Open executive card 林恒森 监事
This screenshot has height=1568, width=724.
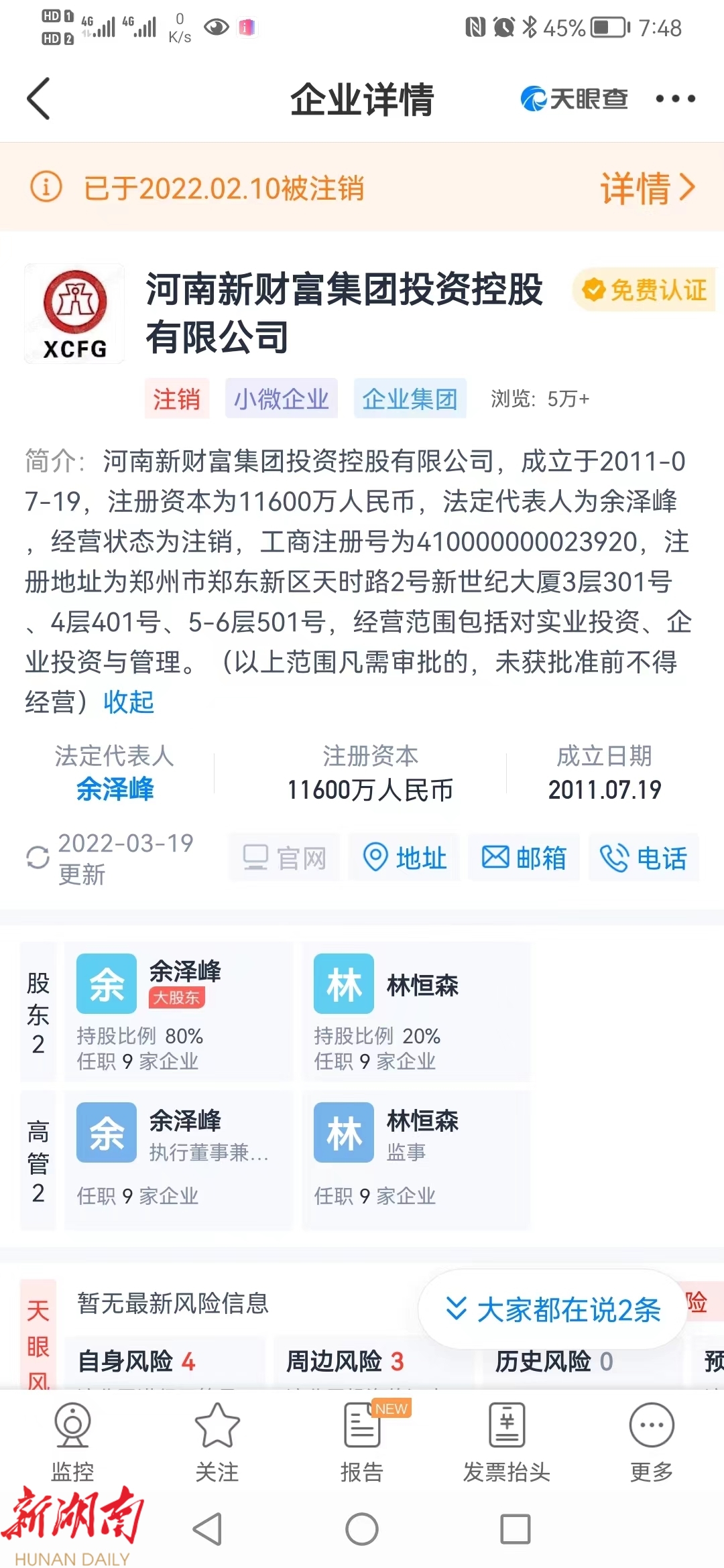click(x=416, y=1159)
